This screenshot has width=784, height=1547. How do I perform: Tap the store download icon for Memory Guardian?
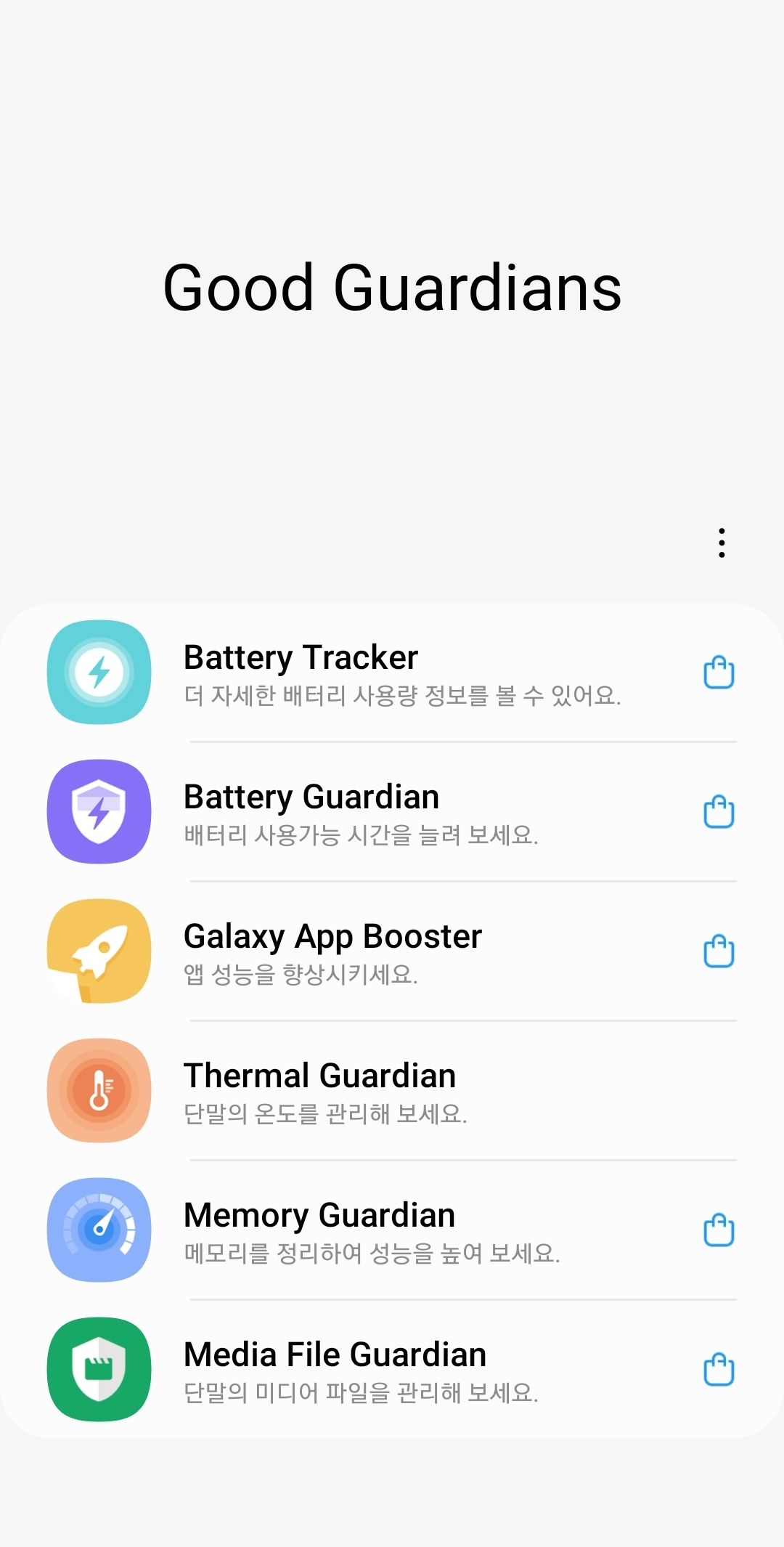tap(719, 1230)
